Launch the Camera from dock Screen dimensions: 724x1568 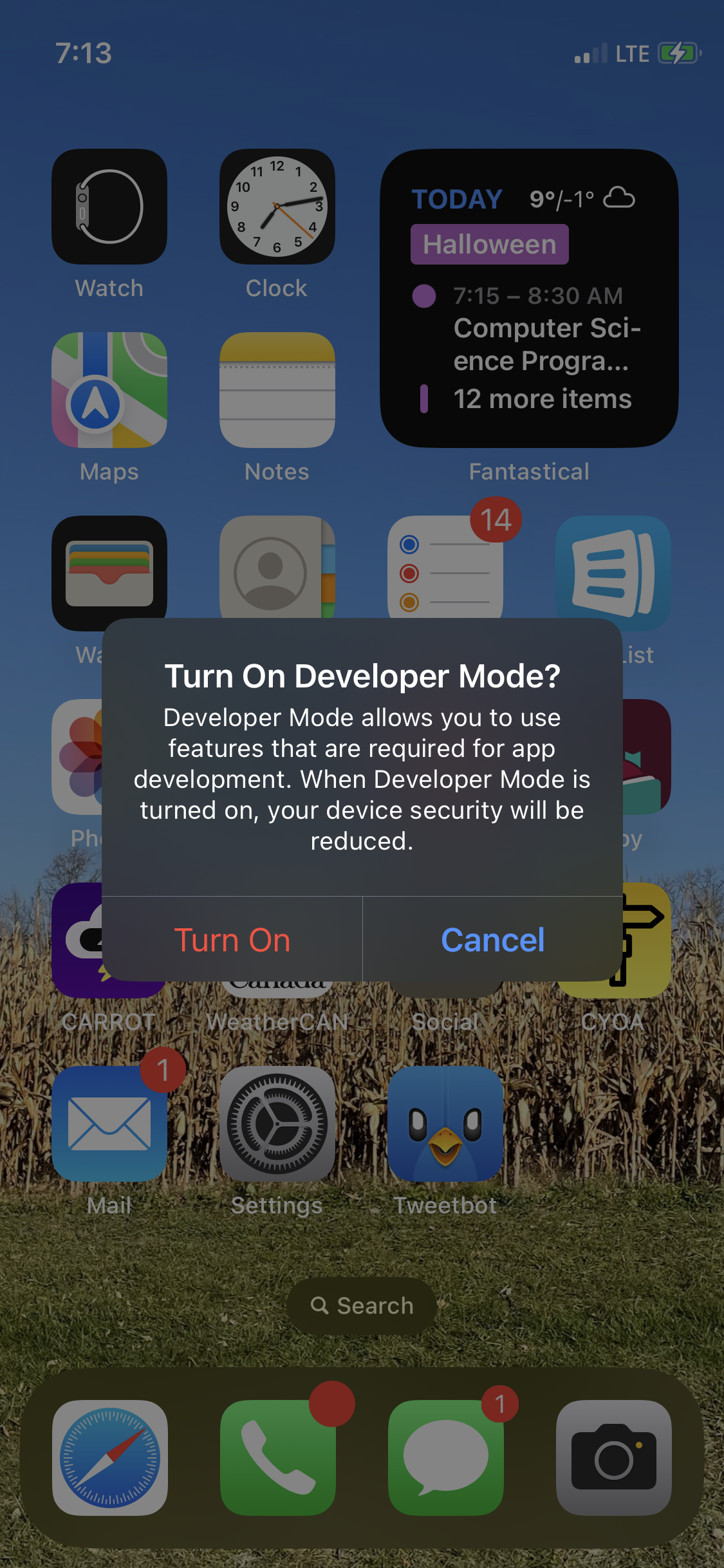coord(613,1457)
